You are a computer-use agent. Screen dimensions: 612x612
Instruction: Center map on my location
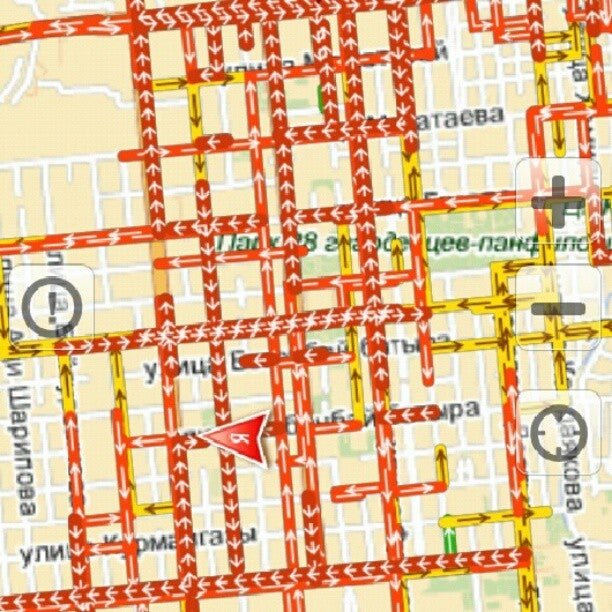(x=557, y=433)
